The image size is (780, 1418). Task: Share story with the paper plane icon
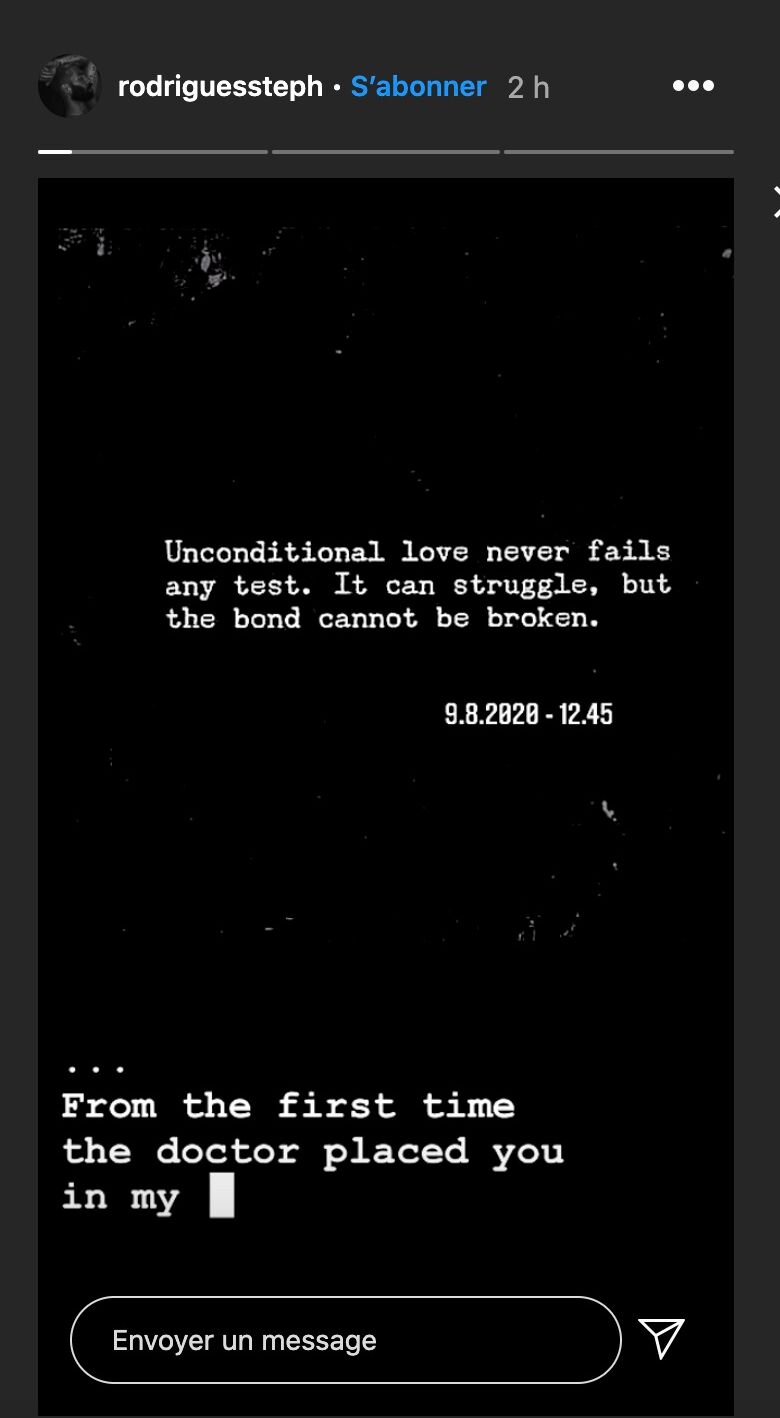pos(661,1338)
